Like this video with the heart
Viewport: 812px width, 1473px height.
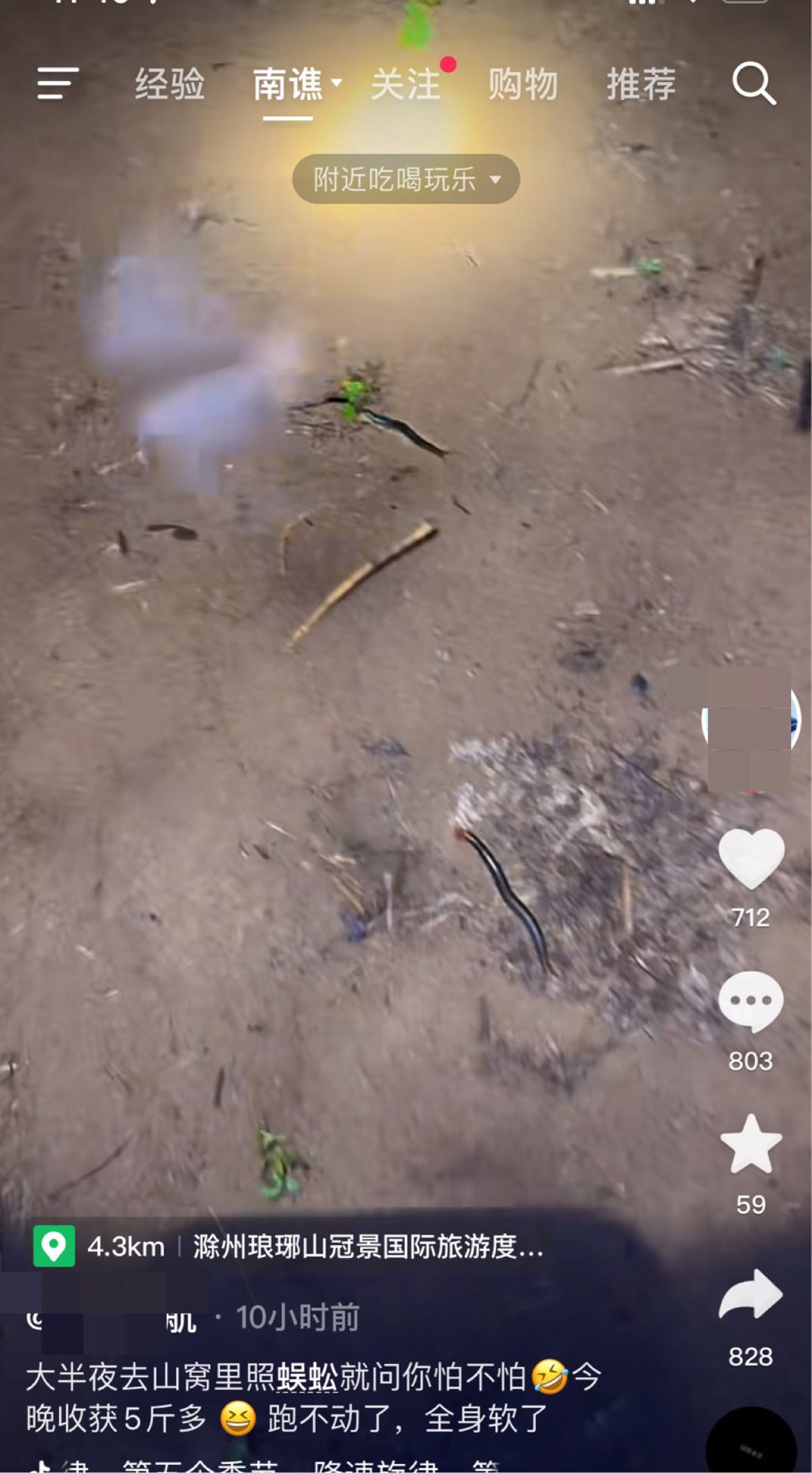pyautogui.click(x=750, y=859)
